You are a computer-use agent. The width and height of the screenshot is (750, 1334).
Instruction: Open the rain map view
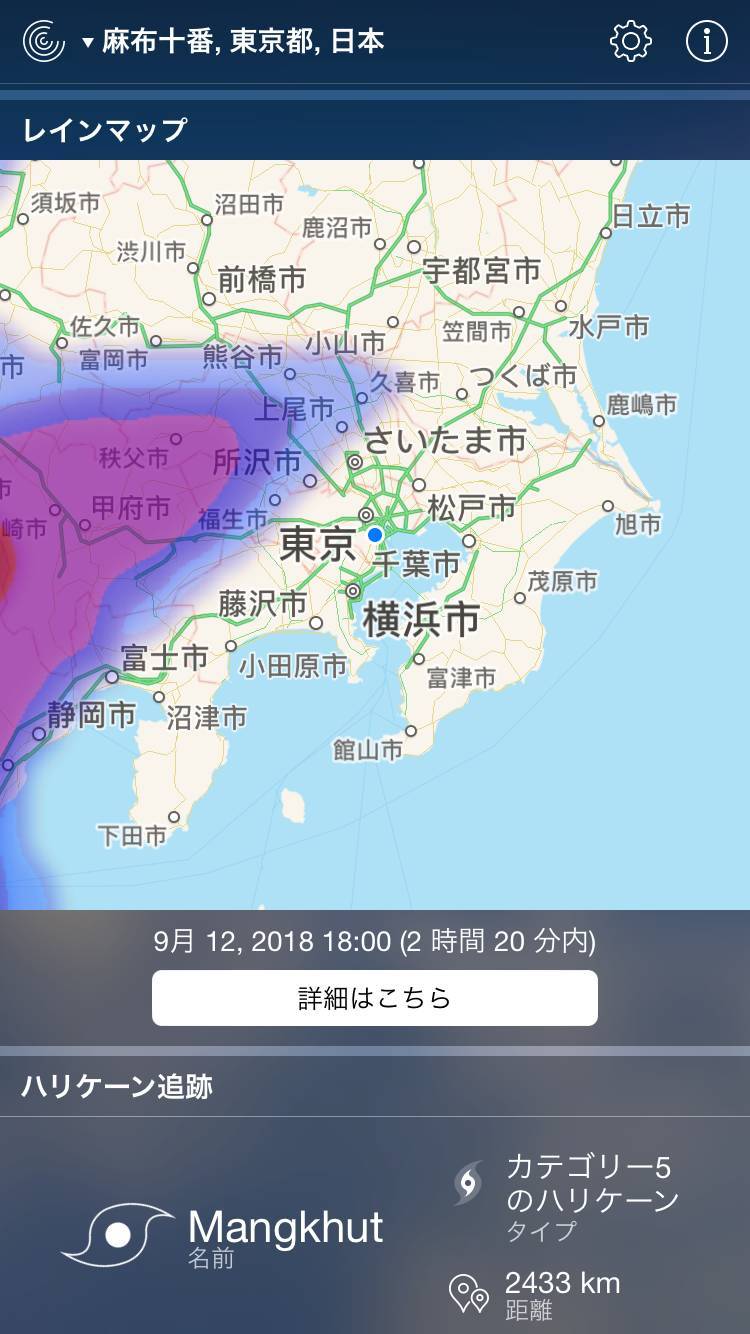375,534
